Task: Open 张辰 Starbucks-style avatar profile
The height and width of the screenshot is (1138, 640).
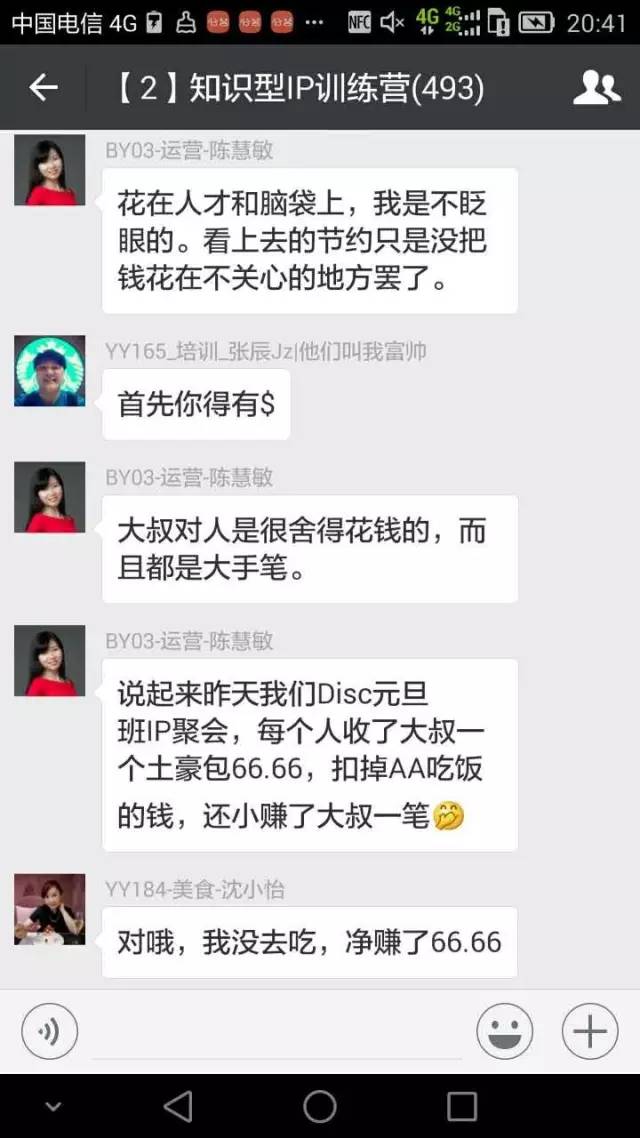Action: click(49, 370)
